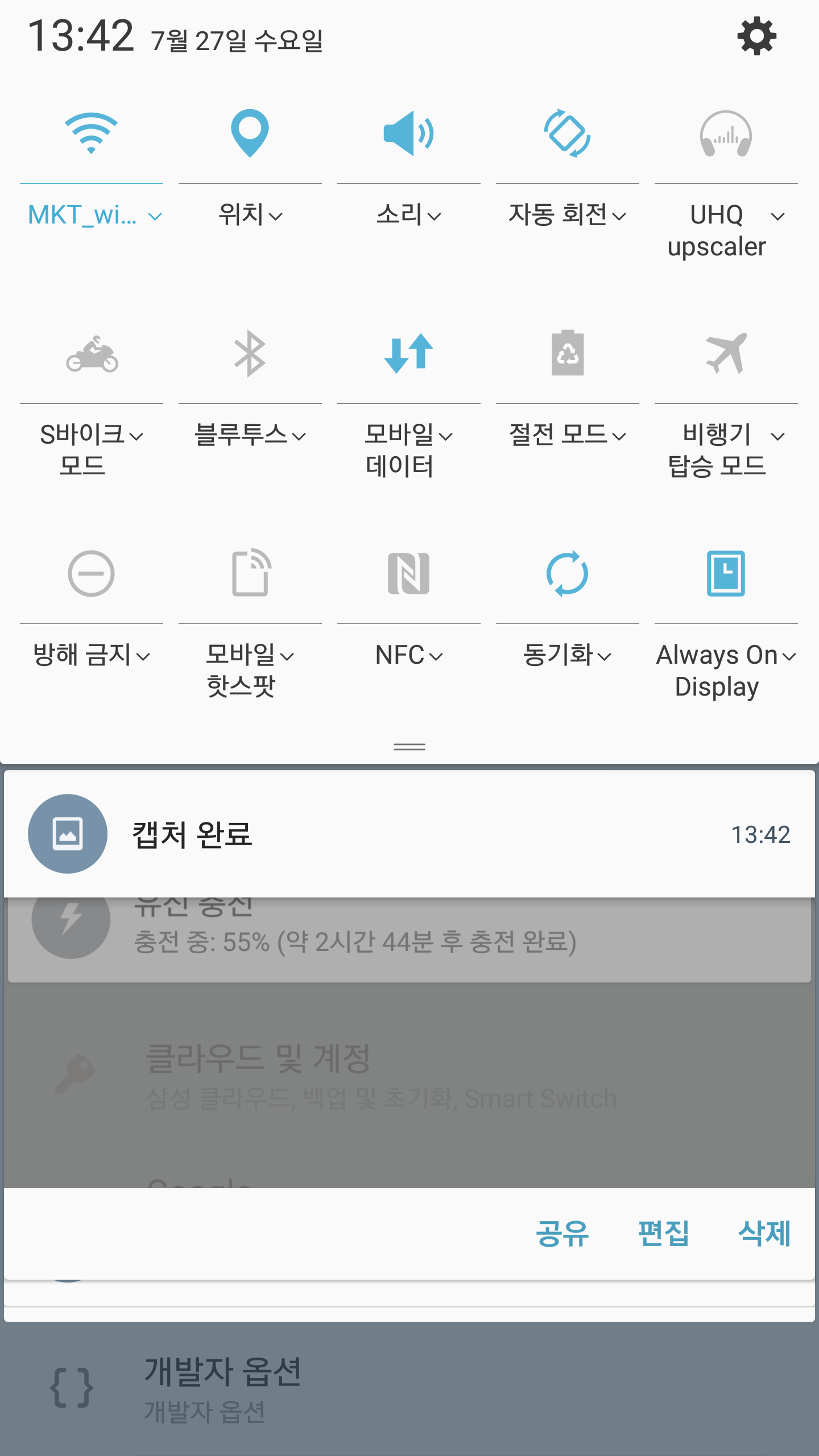
Task: Tap 삭제 to delete the screenshot
Action: [x=764, y=1234]
